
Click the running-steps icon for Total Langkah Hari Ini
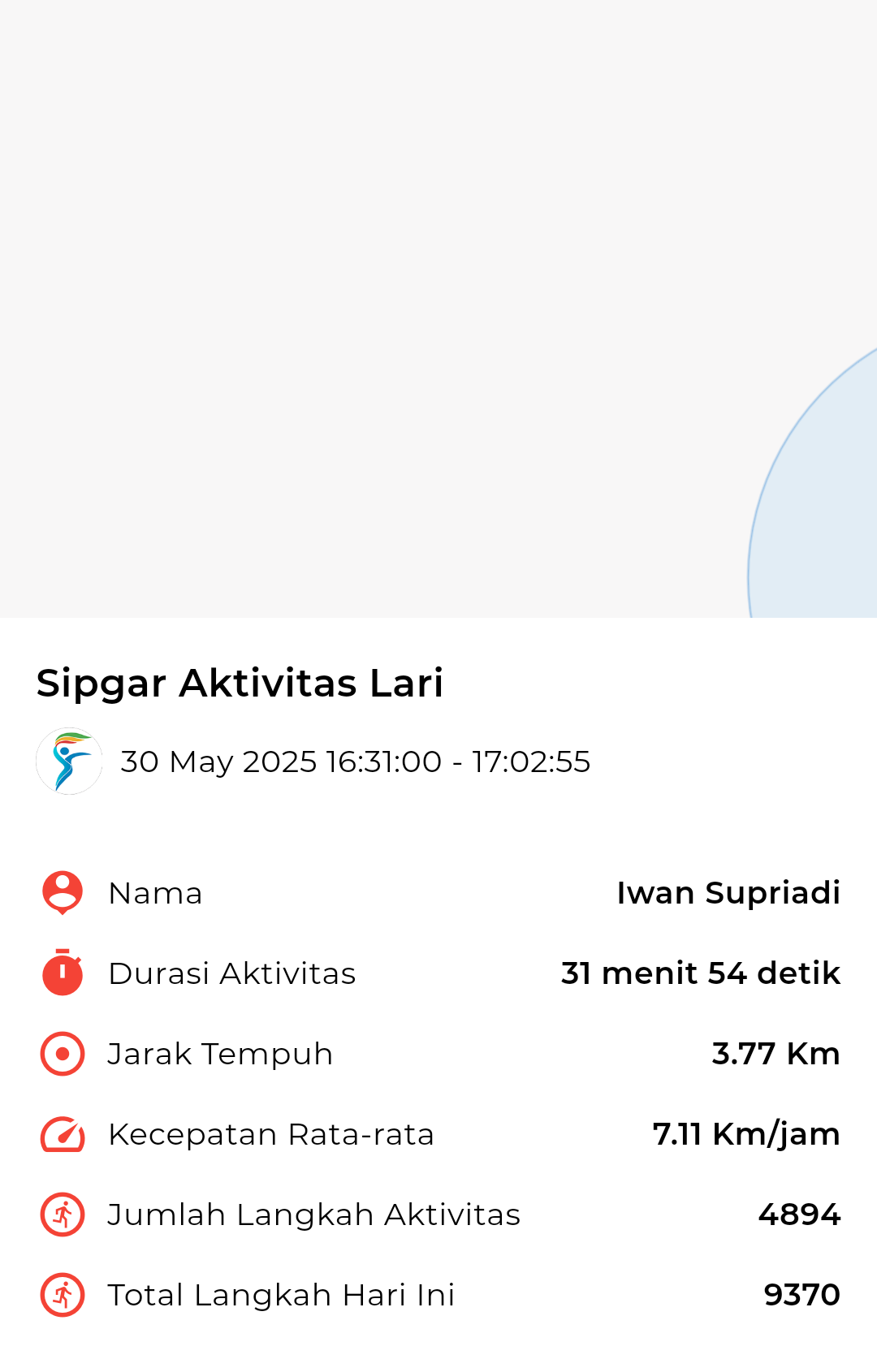(62, 1294)
